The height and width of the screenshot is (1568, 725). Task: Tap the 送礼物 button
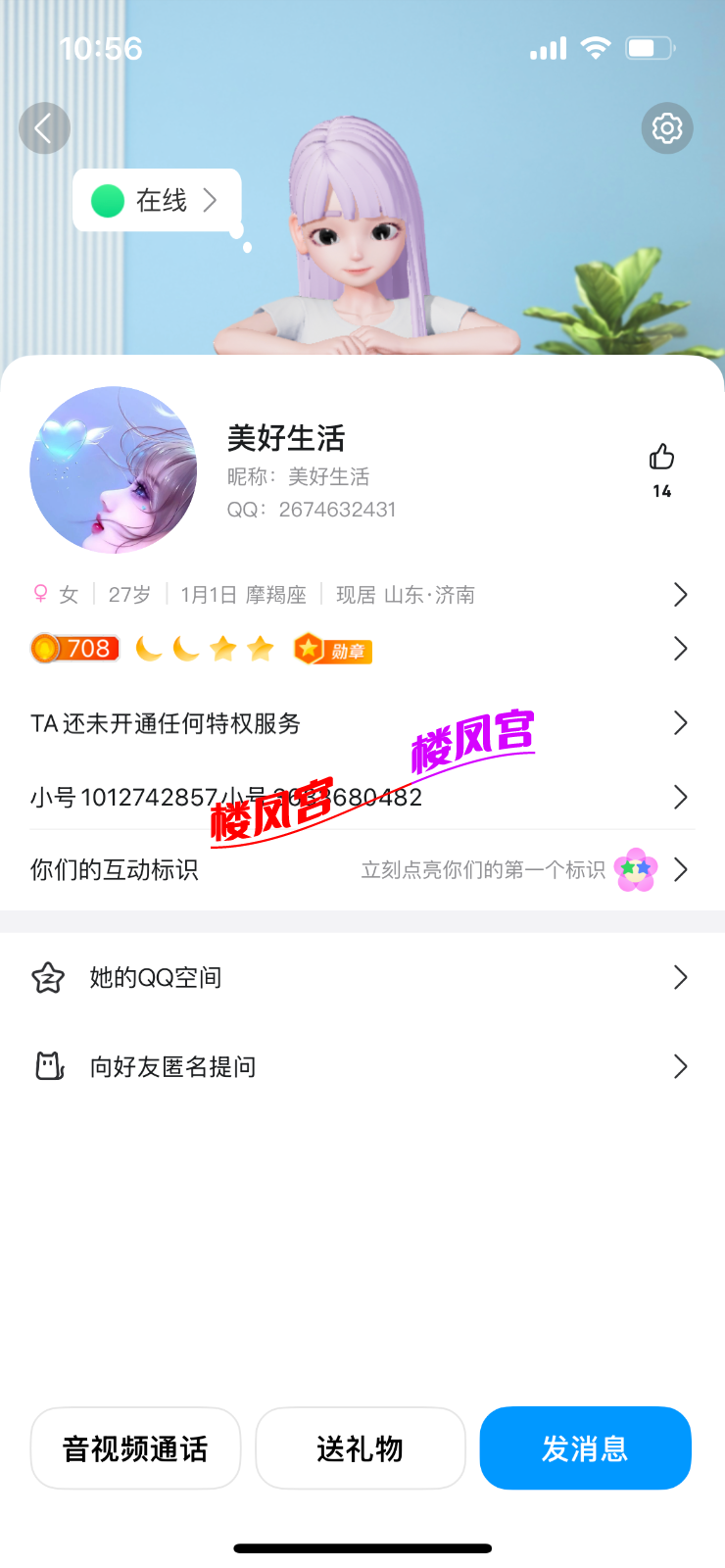coord(361,1448)
